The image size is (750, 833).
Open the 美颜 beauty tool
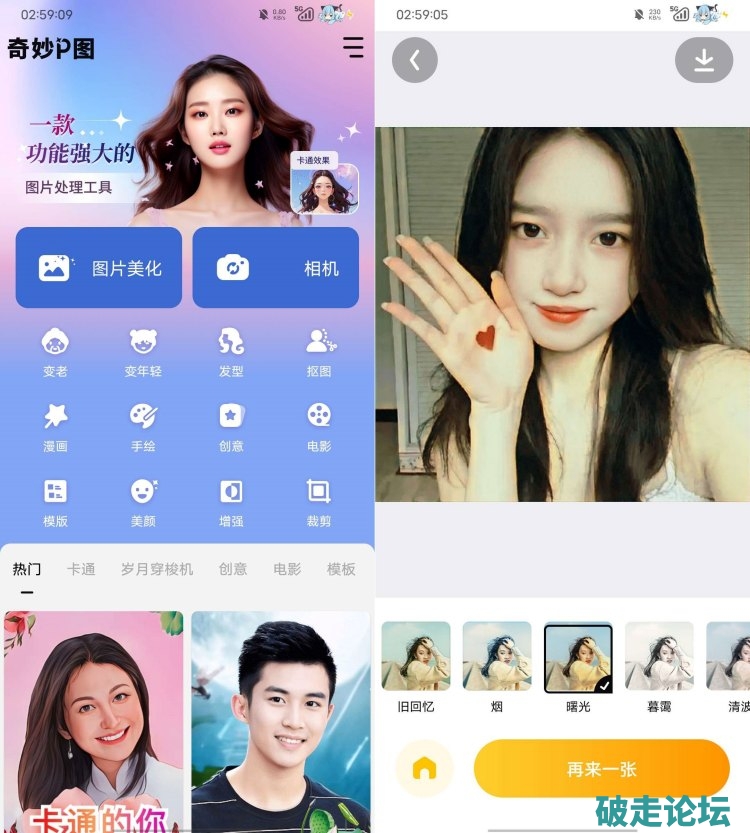(143, 502)
